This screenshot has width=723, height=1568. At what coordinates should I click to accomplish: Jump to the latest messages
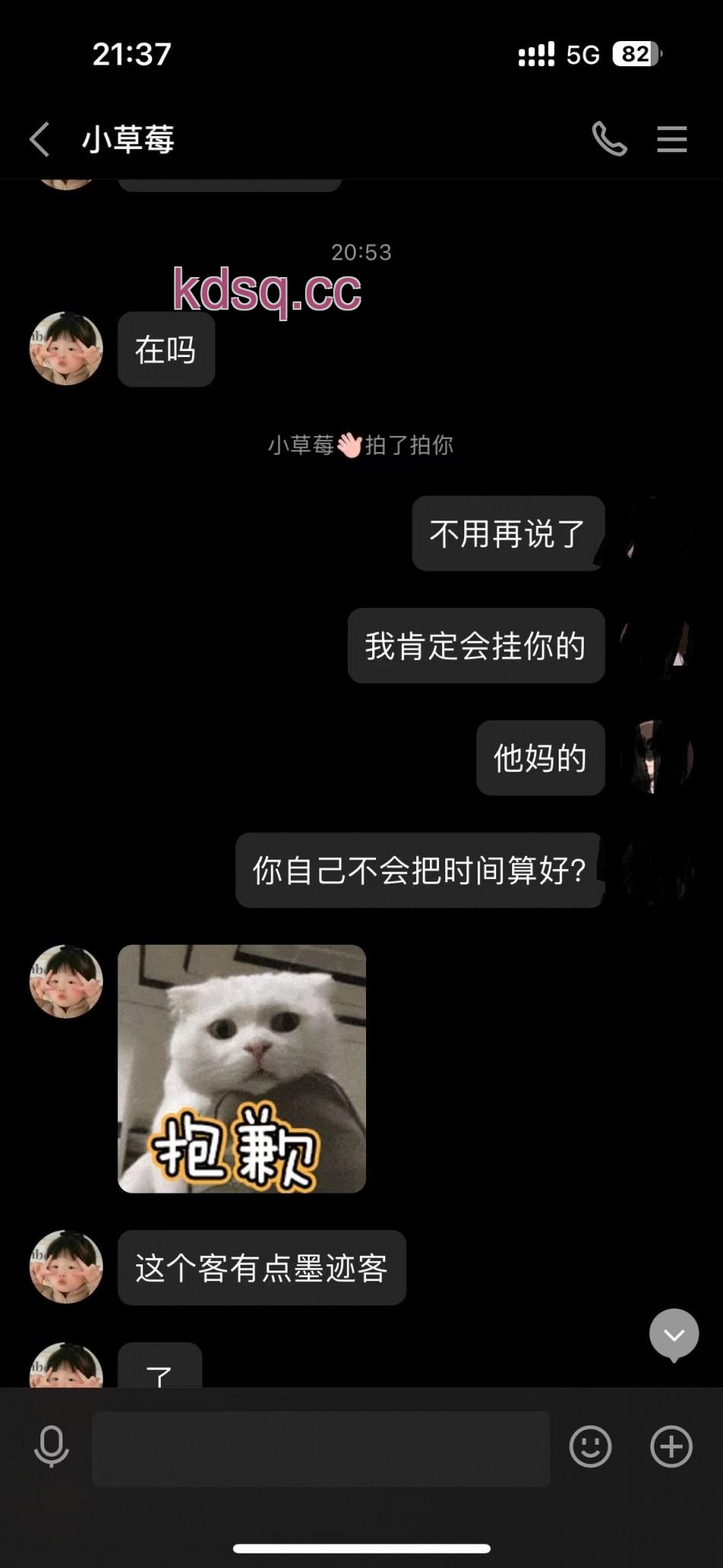pyautogui.click(x=674, y=1334)
